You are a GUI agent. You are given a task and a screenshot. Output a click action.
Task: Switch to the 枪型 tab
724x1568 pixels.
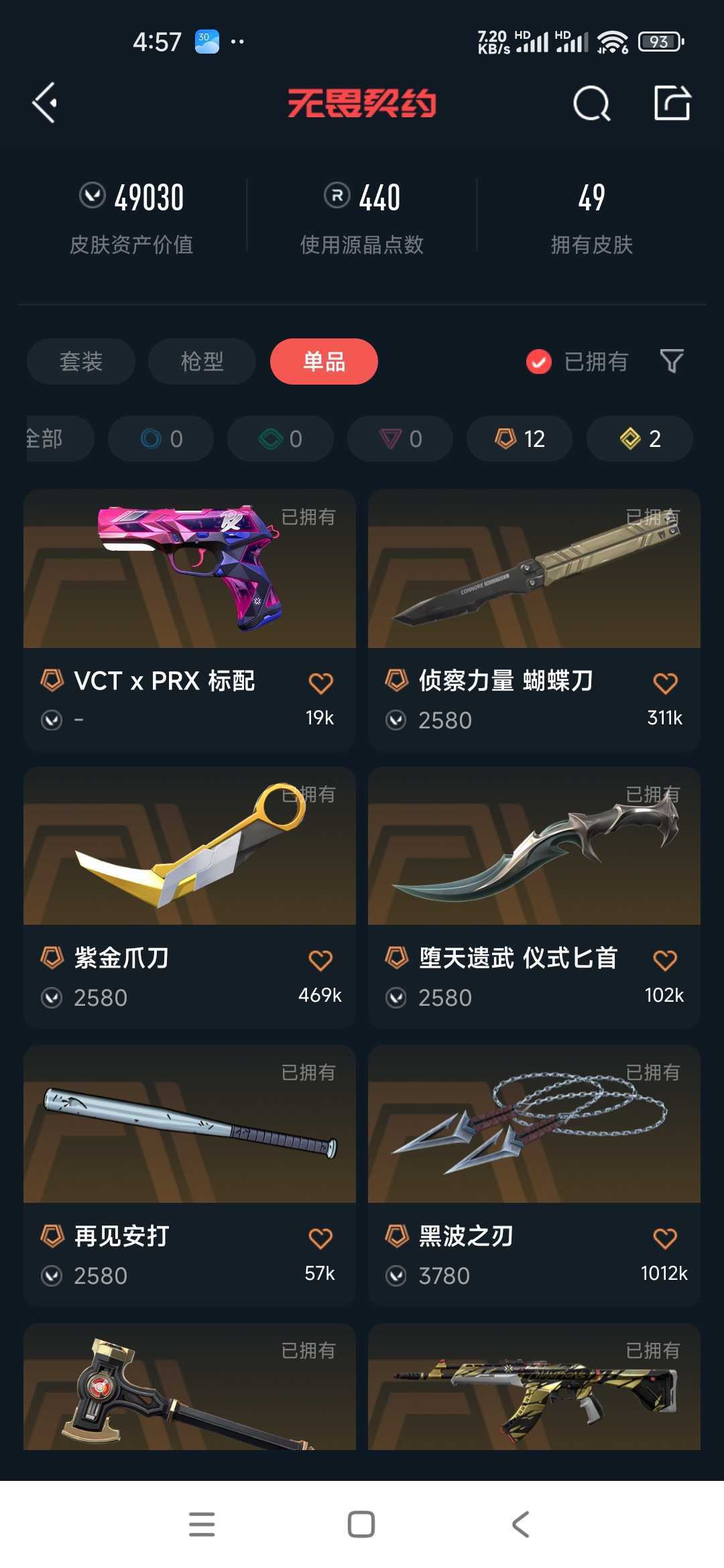click(x=202, y=362)
